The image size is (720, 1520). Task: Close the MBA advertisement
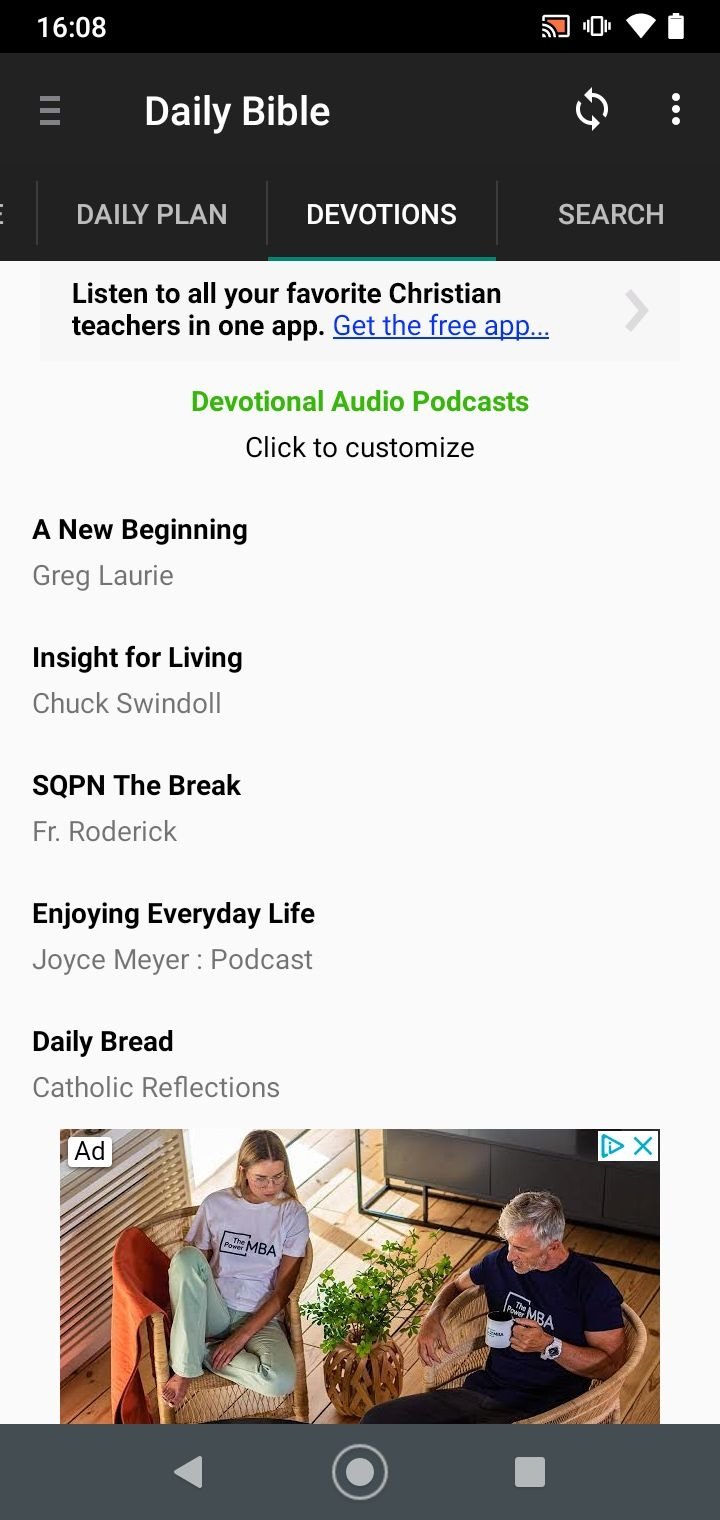pos(644,1146)
